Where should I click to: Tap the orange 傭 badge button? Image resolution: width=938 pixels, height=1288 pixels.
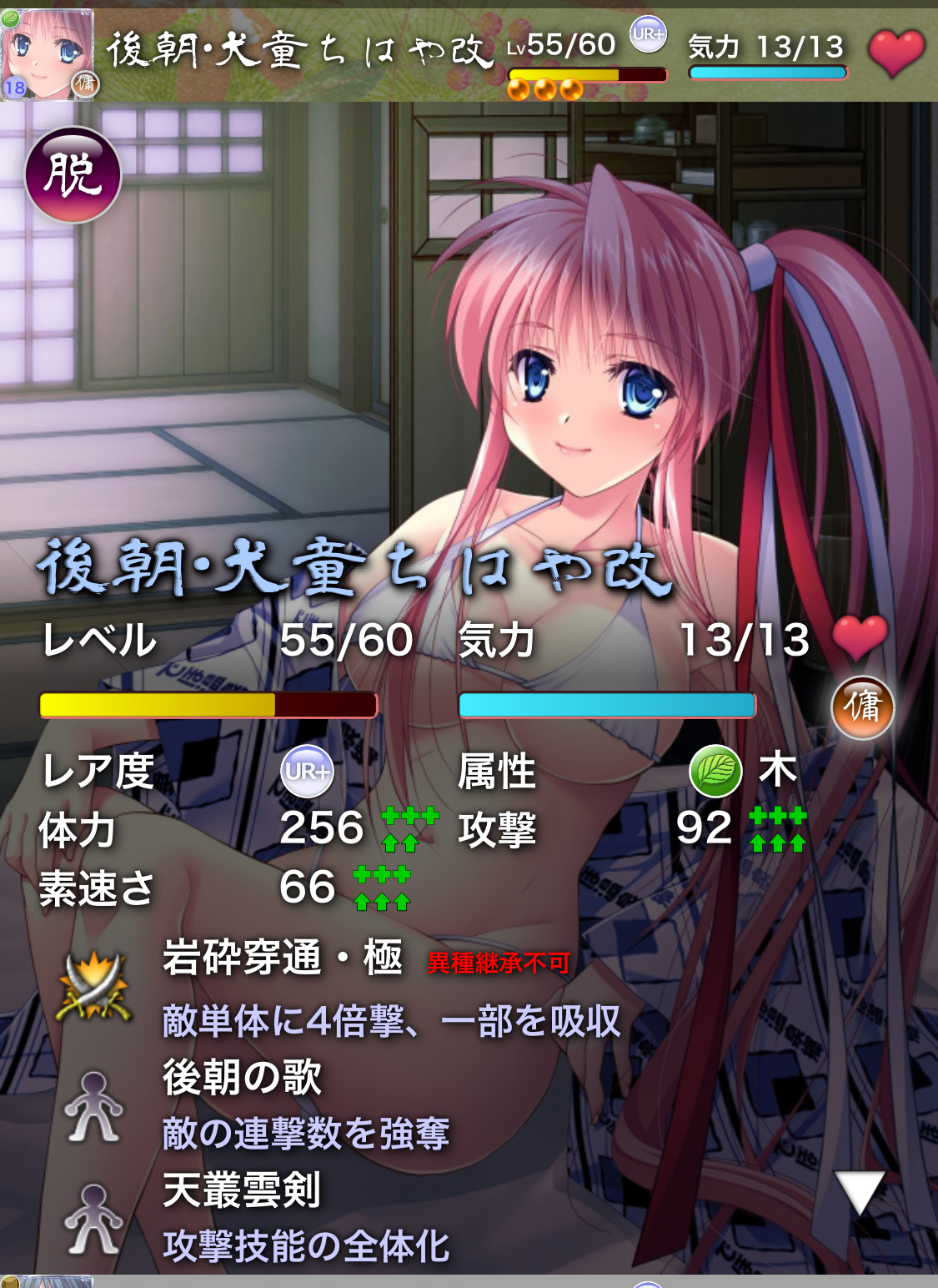(862, 707)
